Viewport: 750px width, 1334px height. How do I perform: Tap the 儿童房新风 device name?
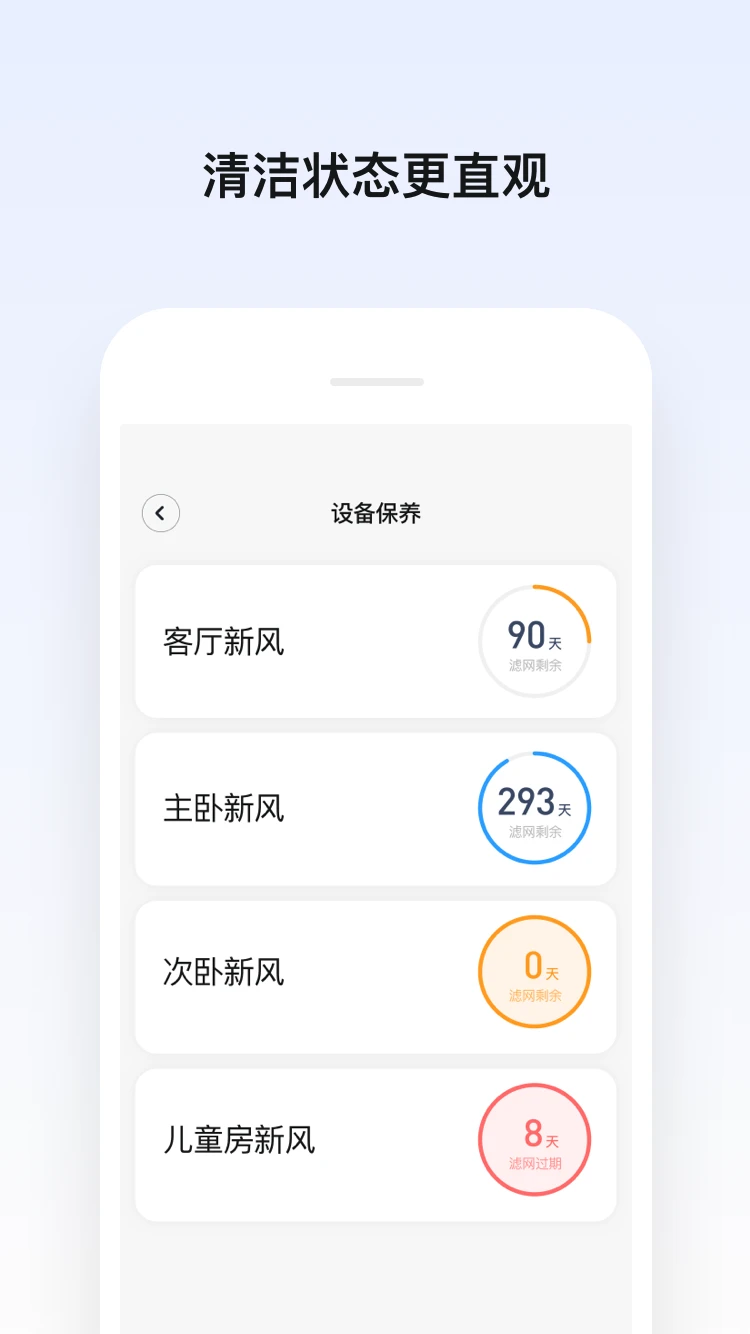pos(240,1139)
